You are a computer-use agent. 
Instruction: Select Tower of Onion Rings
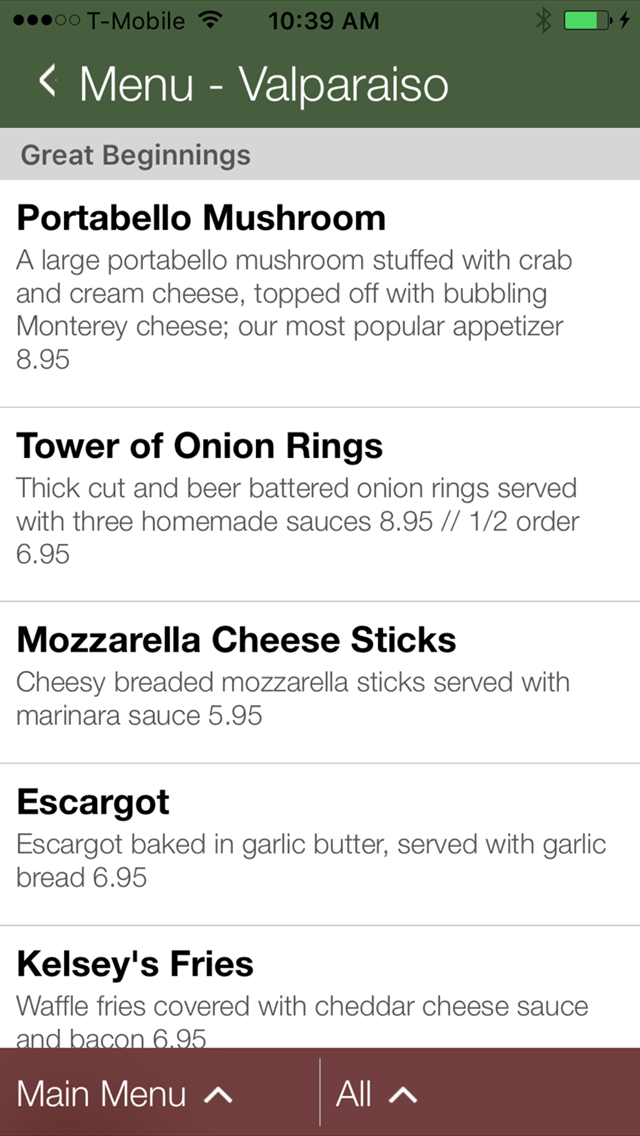point(320,504)
